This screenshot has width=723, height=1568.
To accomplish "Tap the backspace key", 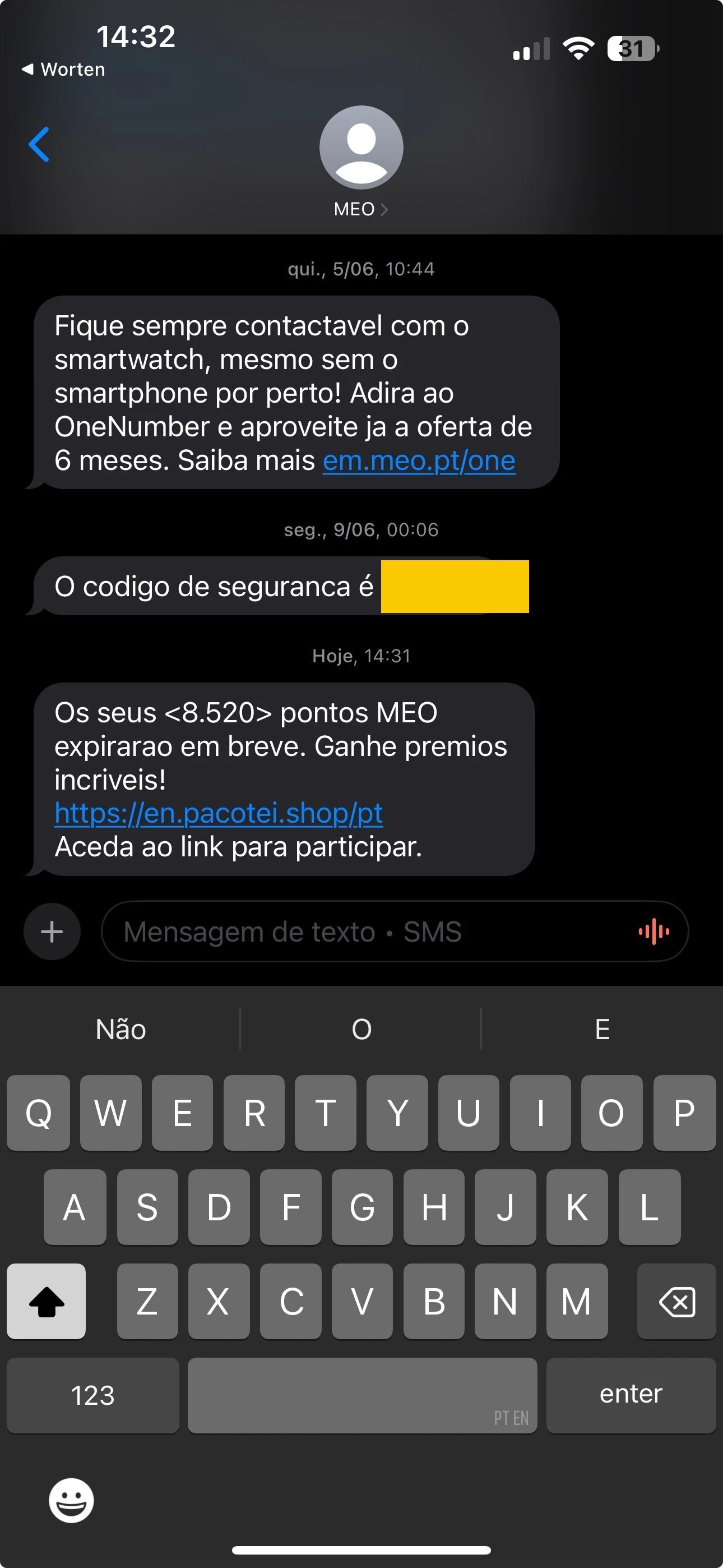I will [x=676, y=1302].
